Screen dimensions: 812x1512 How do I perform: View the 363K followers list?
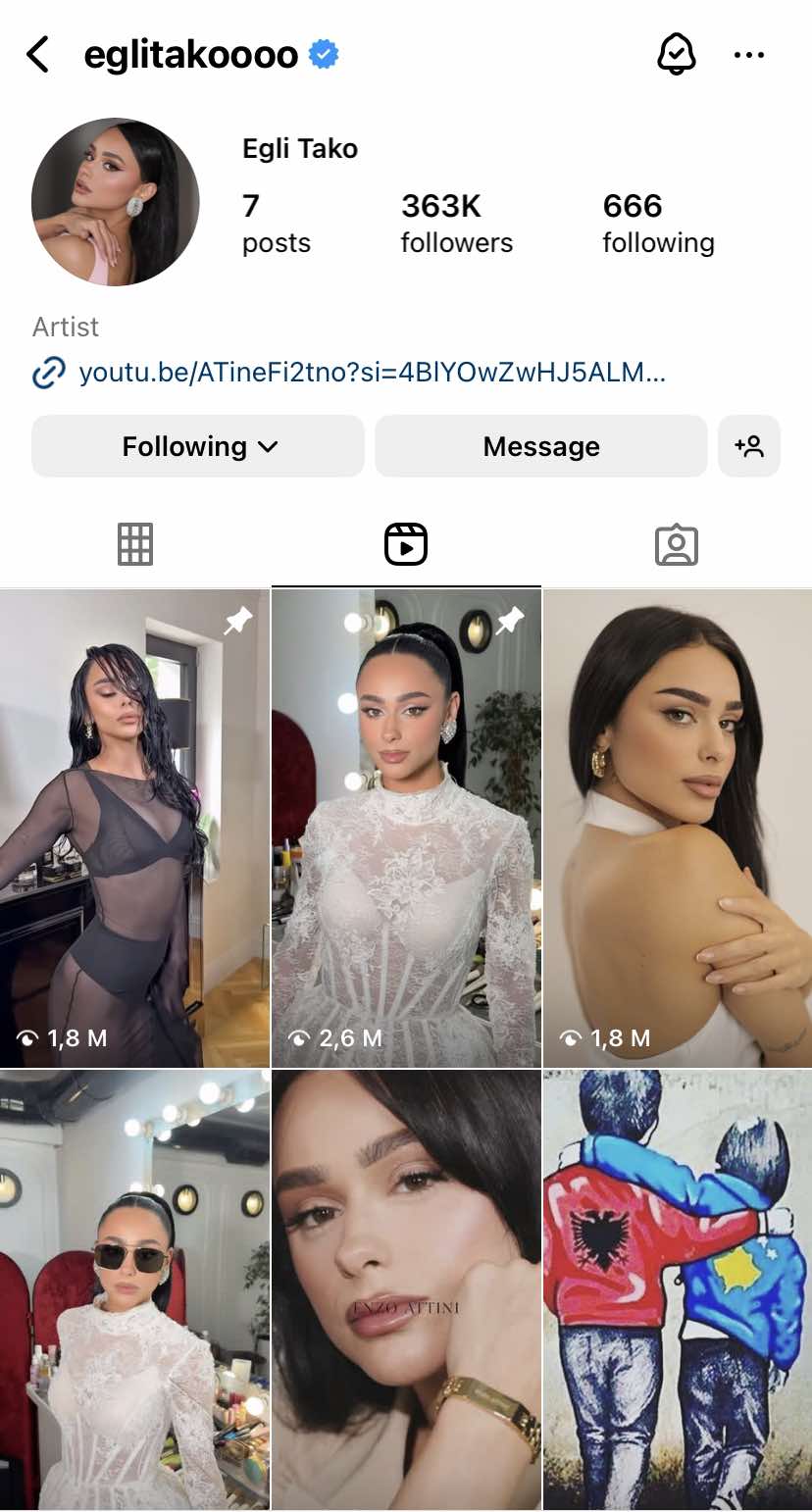point(456,223)
